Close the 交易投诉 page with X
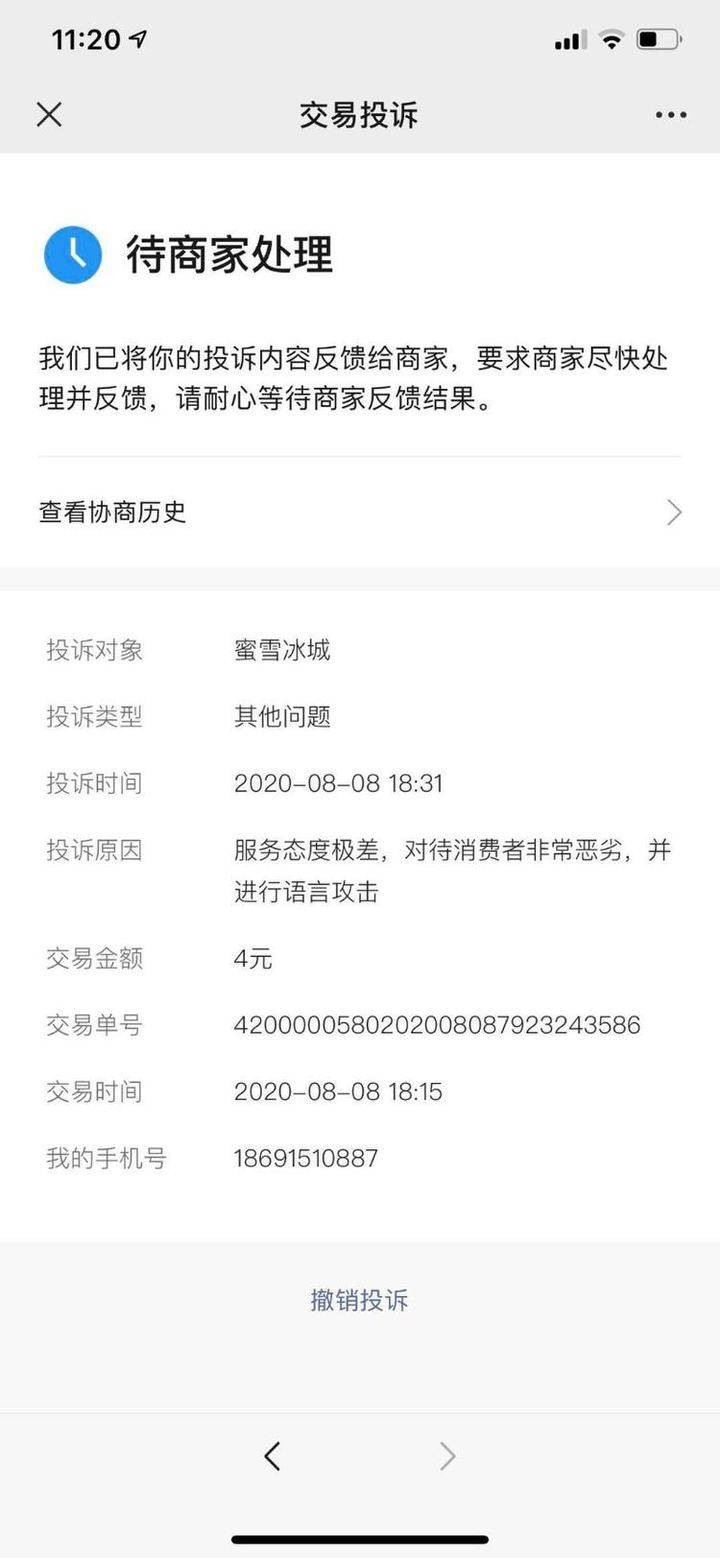Image resolution: width=720 pixels, height=1558 pixels. [49, 115]
